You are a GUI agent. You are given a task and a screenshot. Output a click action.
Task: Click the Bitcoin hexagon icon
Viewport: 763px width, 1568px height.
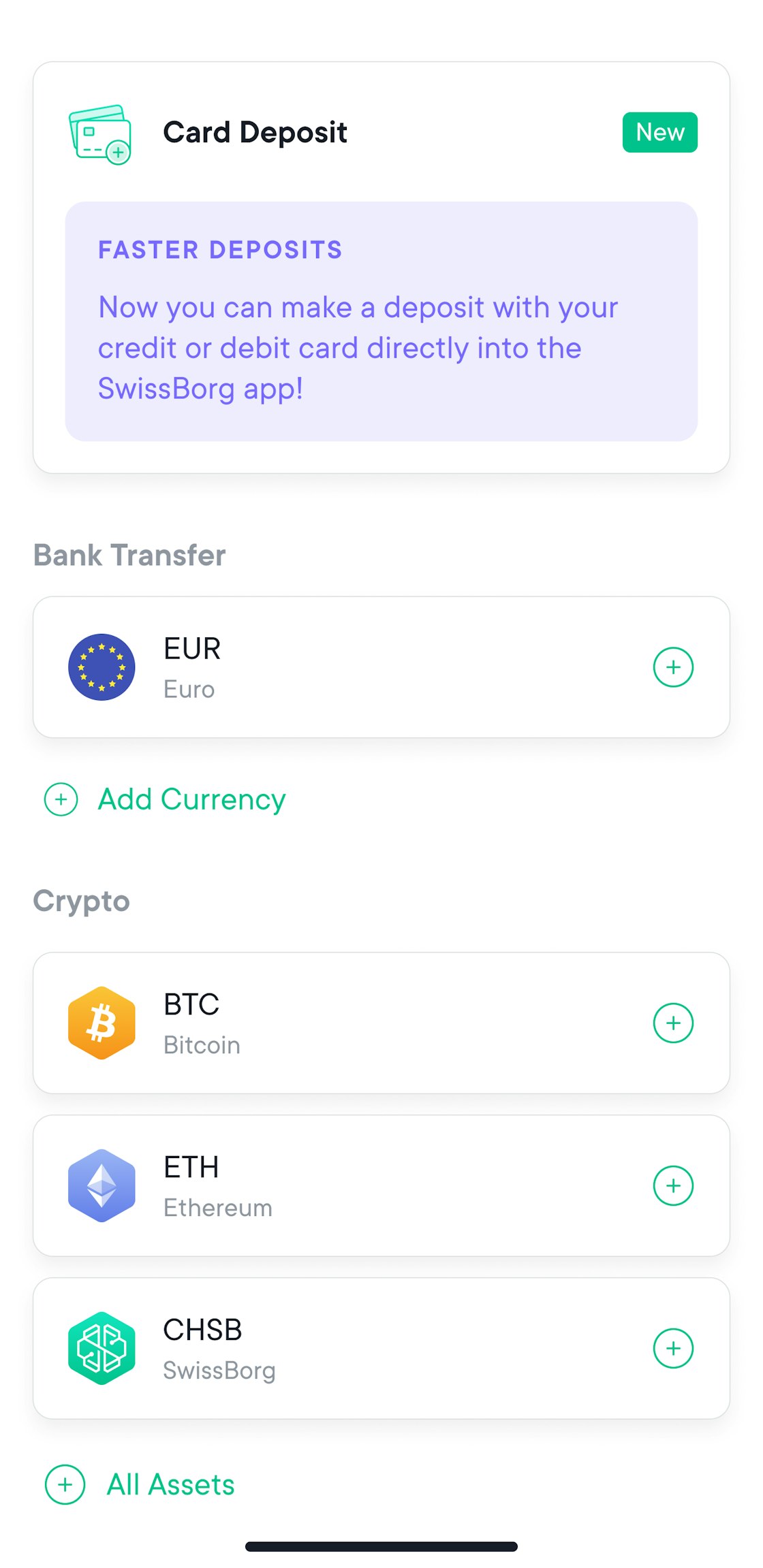click(102, 1023)
